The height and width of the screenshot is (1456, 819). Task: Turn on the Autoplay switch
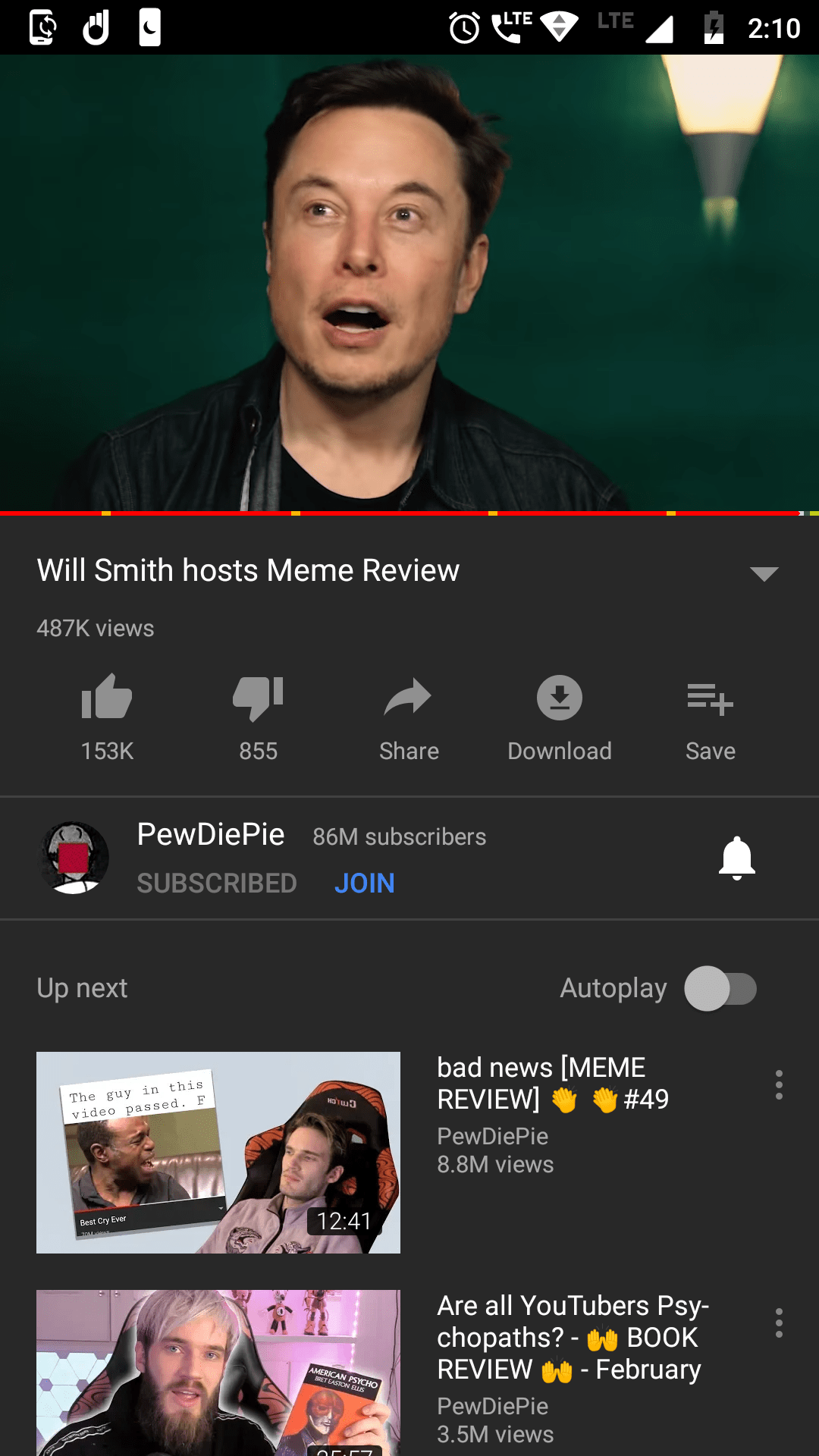pos(720,988)
